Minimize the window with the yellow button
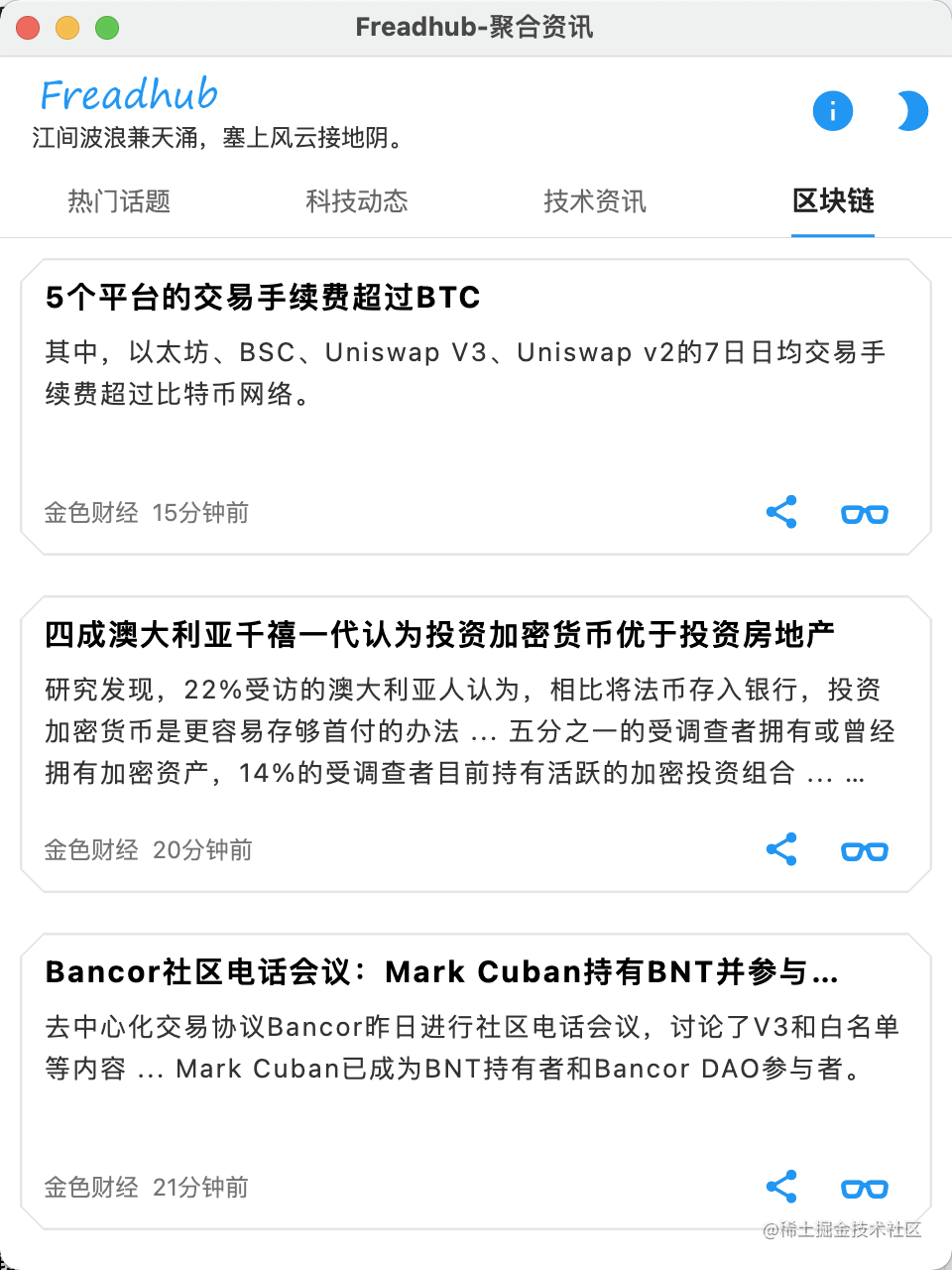 coord(67,28)
